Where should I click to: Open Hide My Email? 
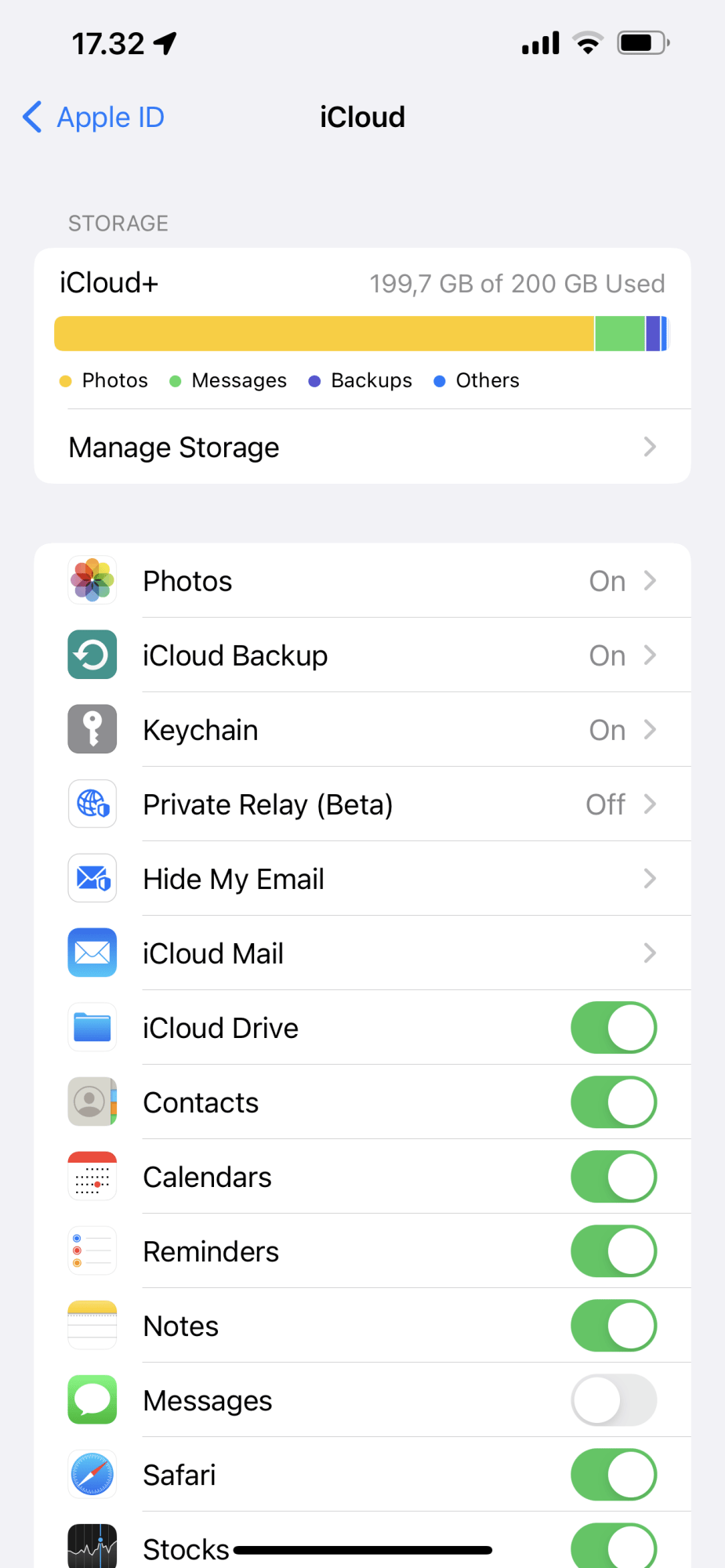(362, 879)
